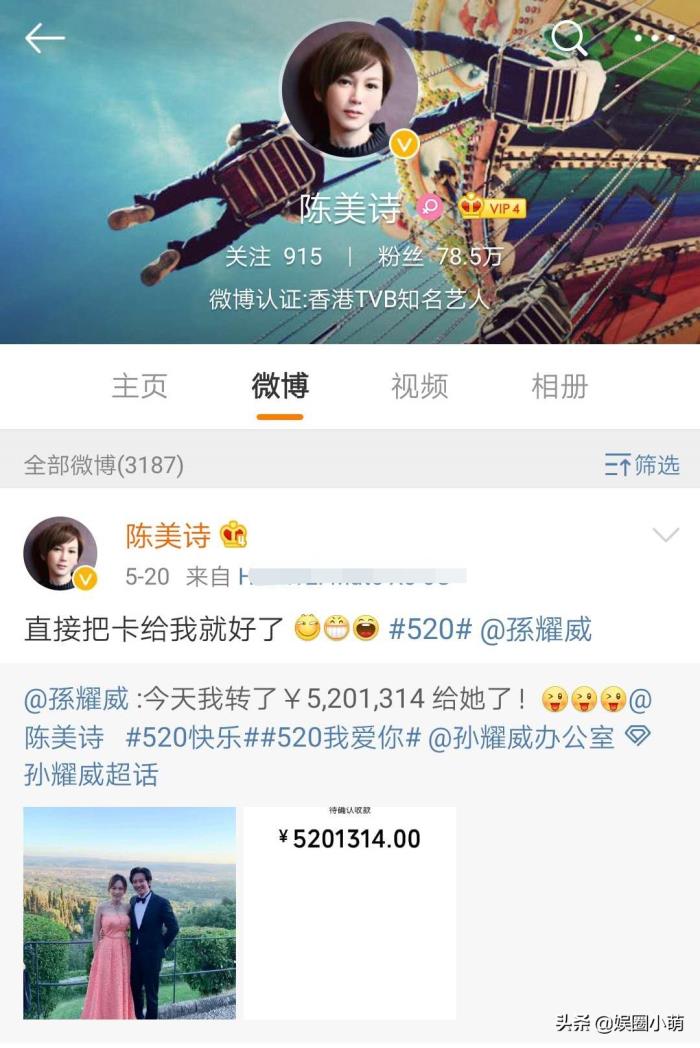Select the 微博 tab
Viewport: 700px width, 1048px height.
click(x=280, y=386)
